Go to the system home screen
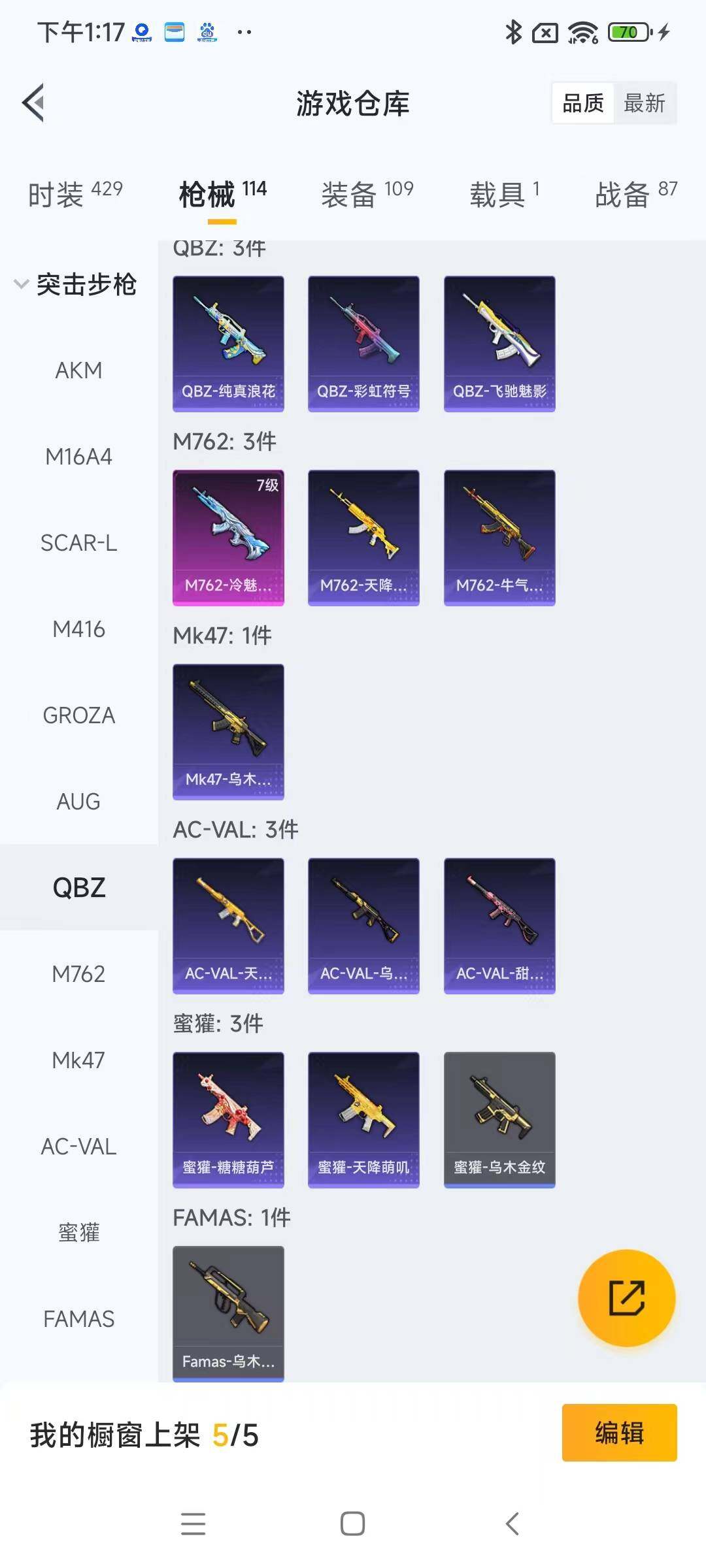The width and height of the screenshot is (706, 1568). [x=352, y=1524]
